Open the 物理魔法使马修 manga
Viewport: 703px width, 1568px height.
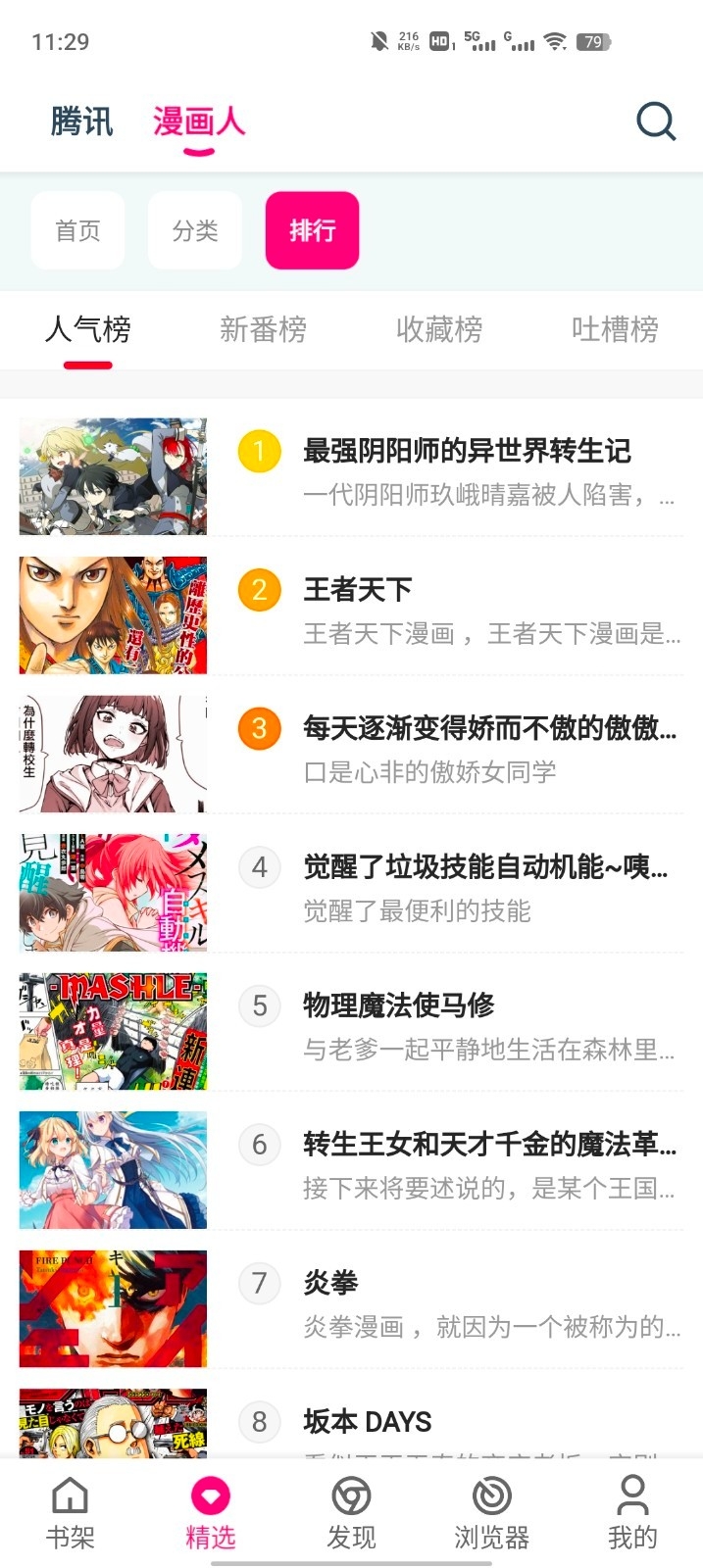(x=399, y=1005)
